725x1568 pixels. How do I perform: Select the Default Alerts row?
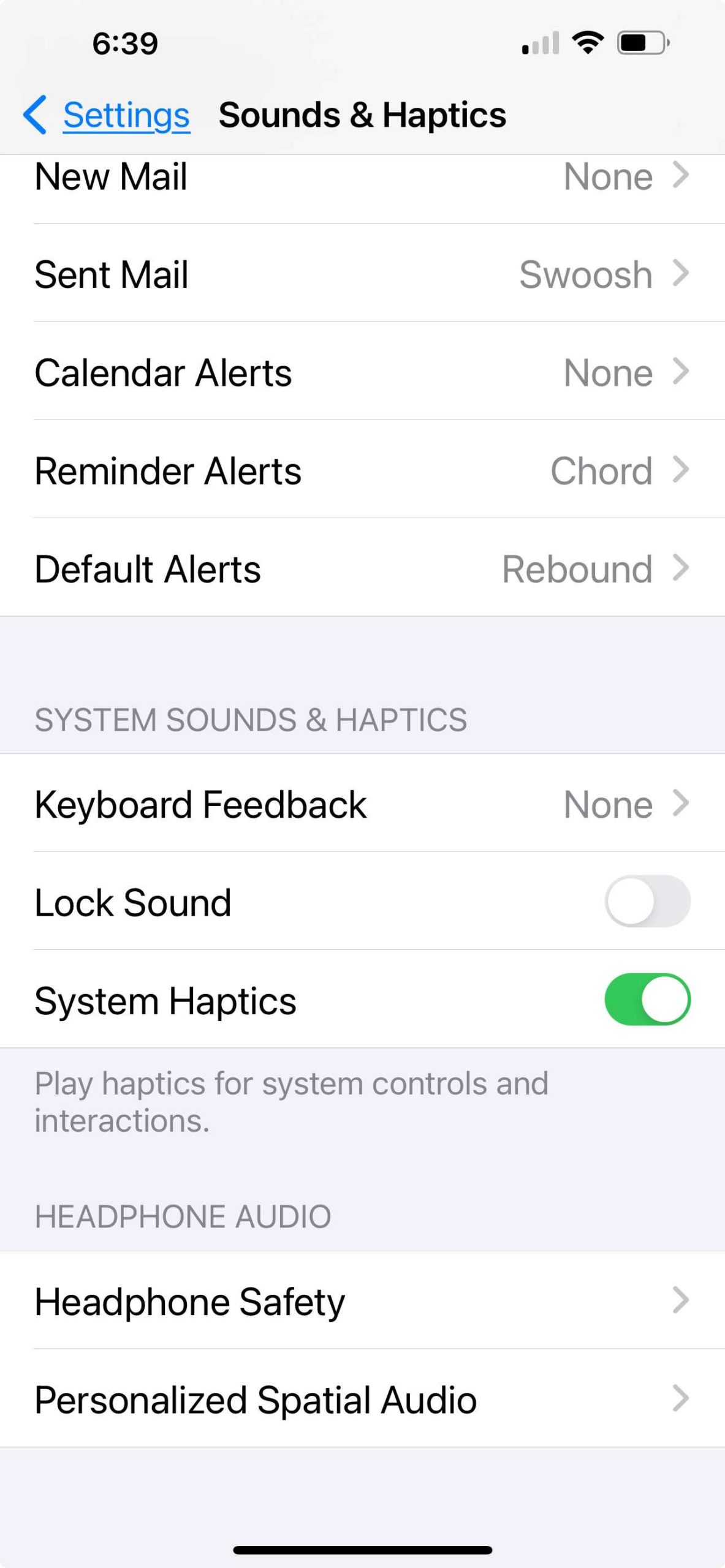click(x=362, y=568)
